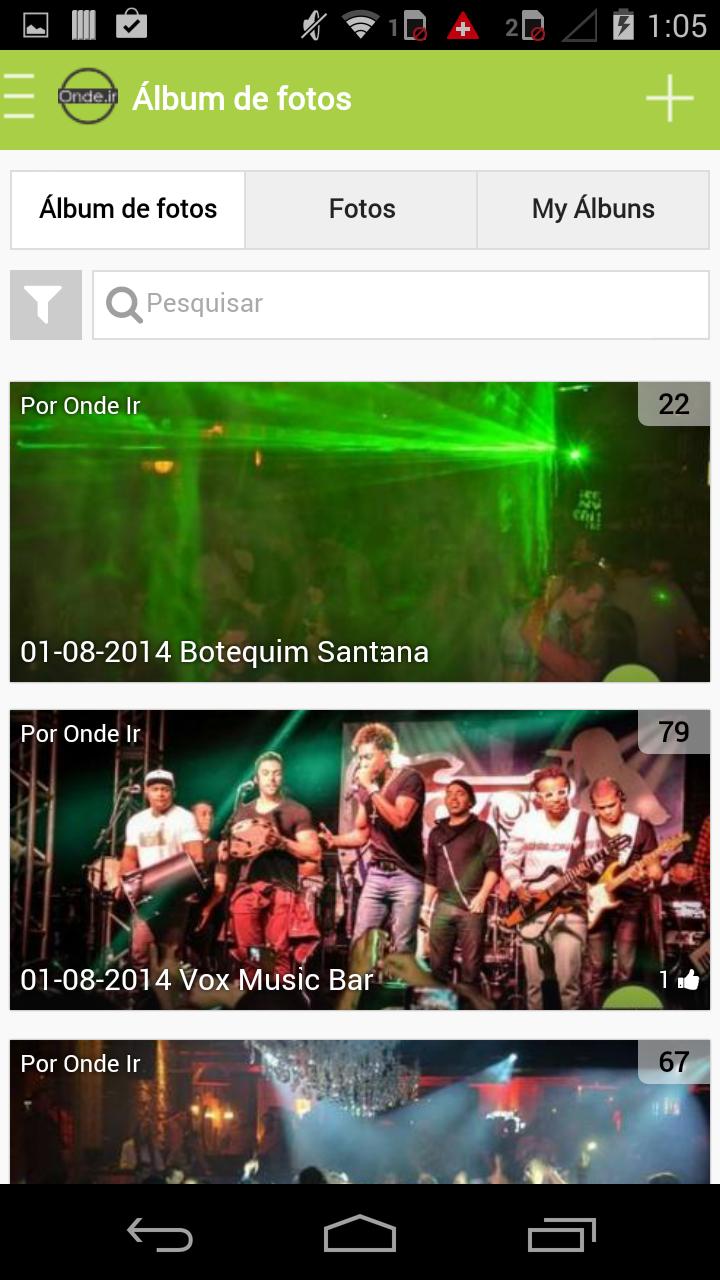Tap the photo count badge showing 79
This screenshot has width=720, height=1280.
[x=674, y=732]
